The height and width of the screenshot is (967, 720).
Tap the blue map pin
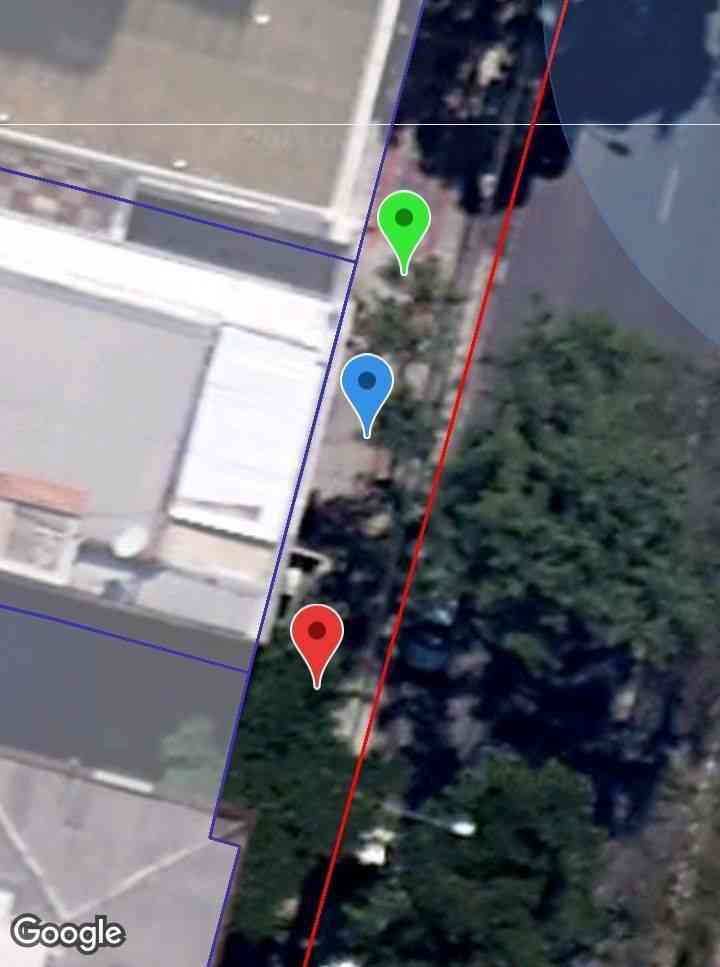pos(367,385)
